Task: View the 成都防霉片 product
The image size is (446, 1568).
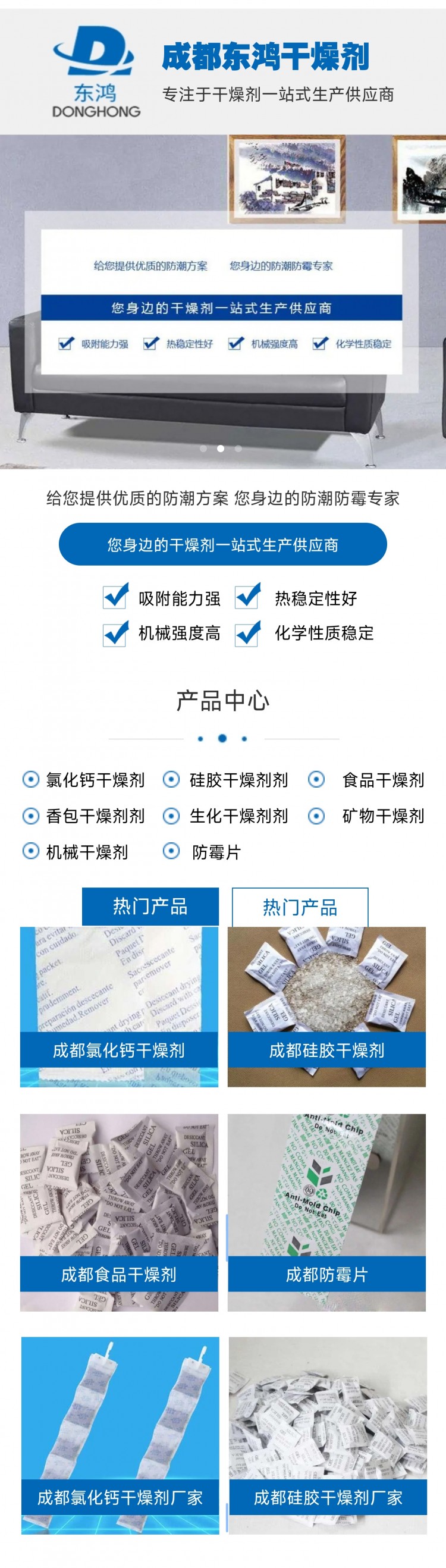Action: (326, 1212)
